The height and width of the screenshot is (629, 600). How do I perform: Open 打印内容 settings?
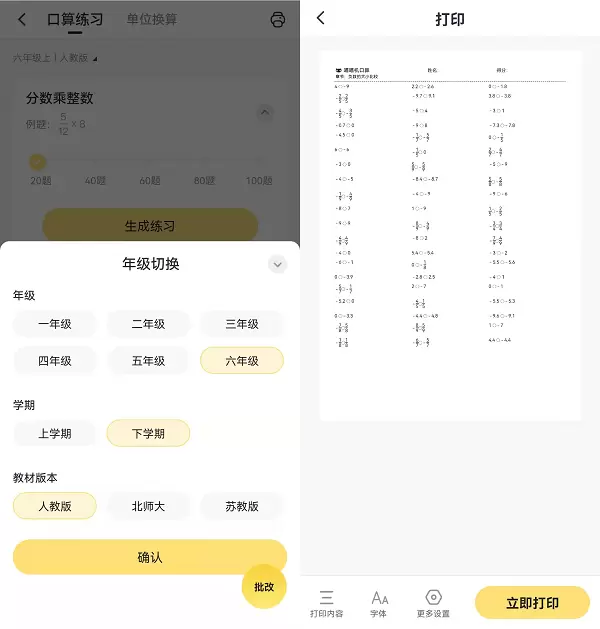coord(327,603)
